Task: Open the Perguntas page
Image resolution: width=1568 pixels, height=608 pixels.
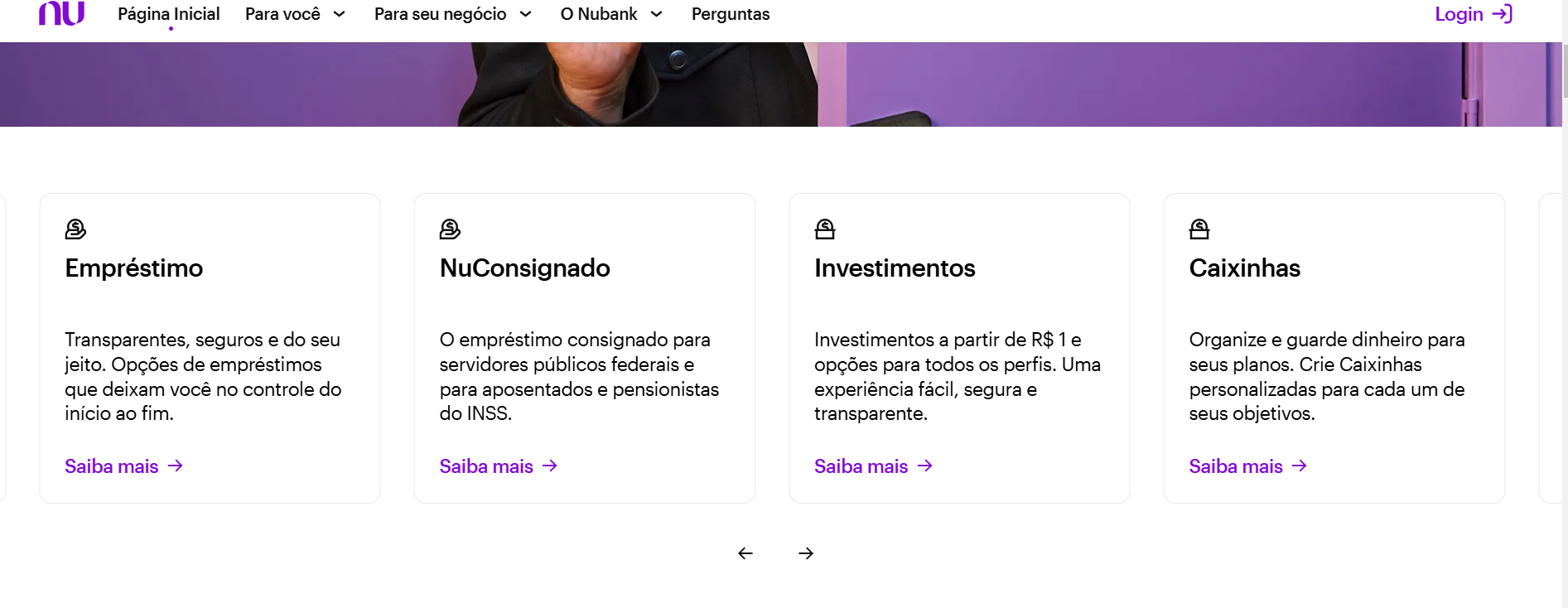Action: point(730,14)
